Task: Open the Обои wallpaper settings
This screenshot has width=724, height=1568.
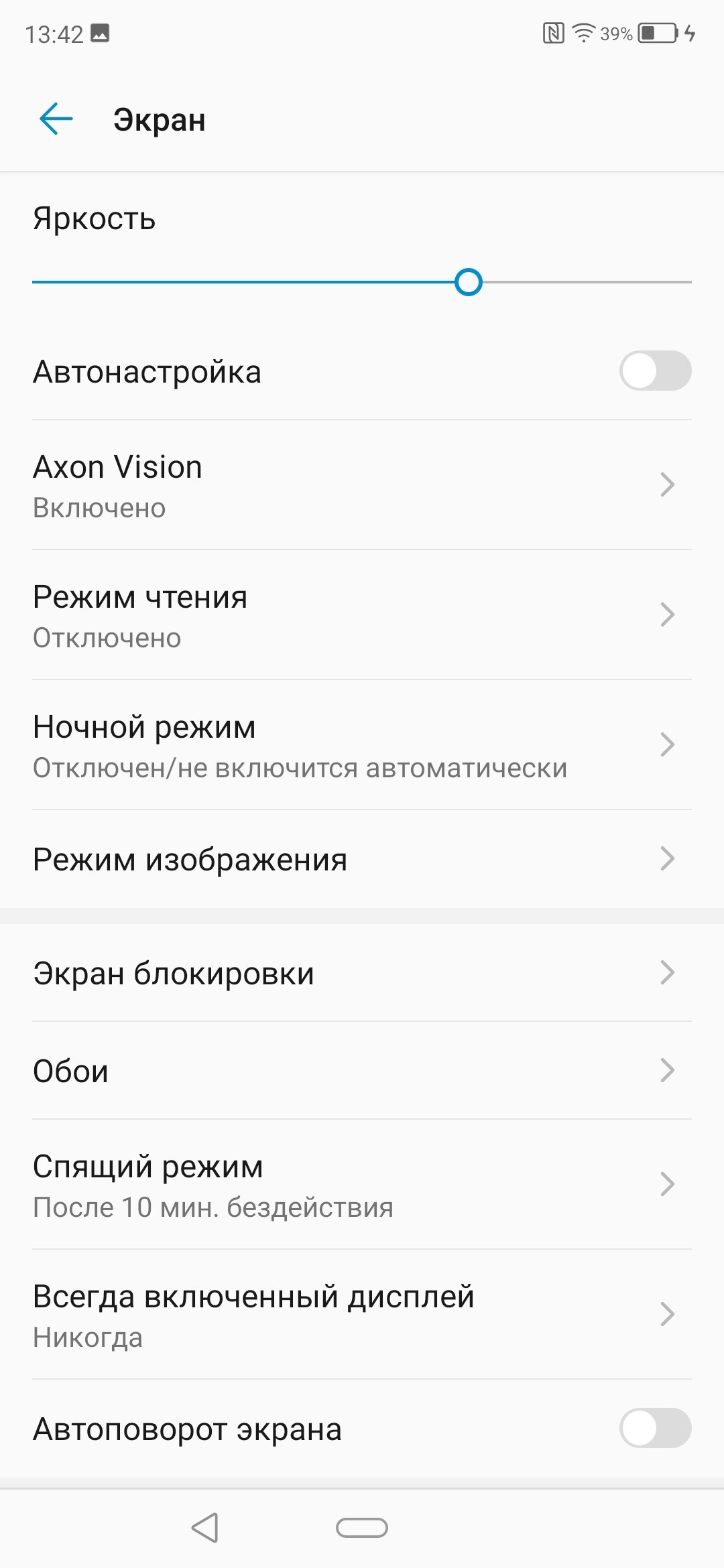Action: click(x=362, y=1071)
